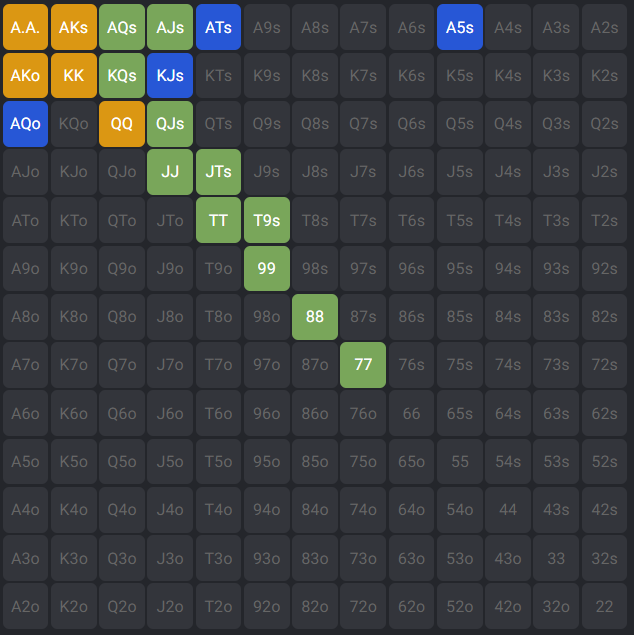Select the 88 pair cell
Viewport: 634px width, 635px height.
tap(315, 316)
